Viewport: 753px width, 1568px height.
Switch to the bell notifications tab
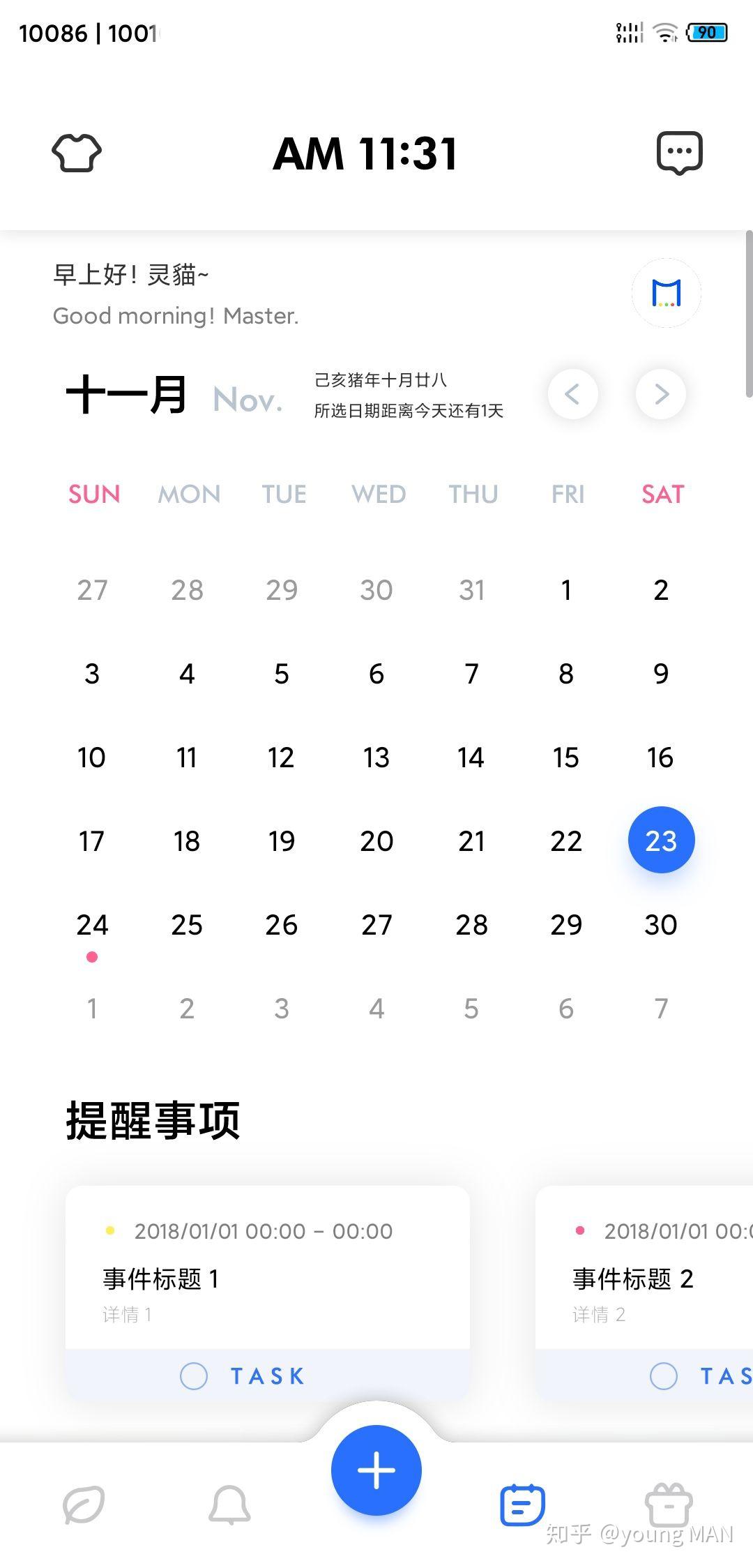pyautogui.click(x=229, y=1505)
